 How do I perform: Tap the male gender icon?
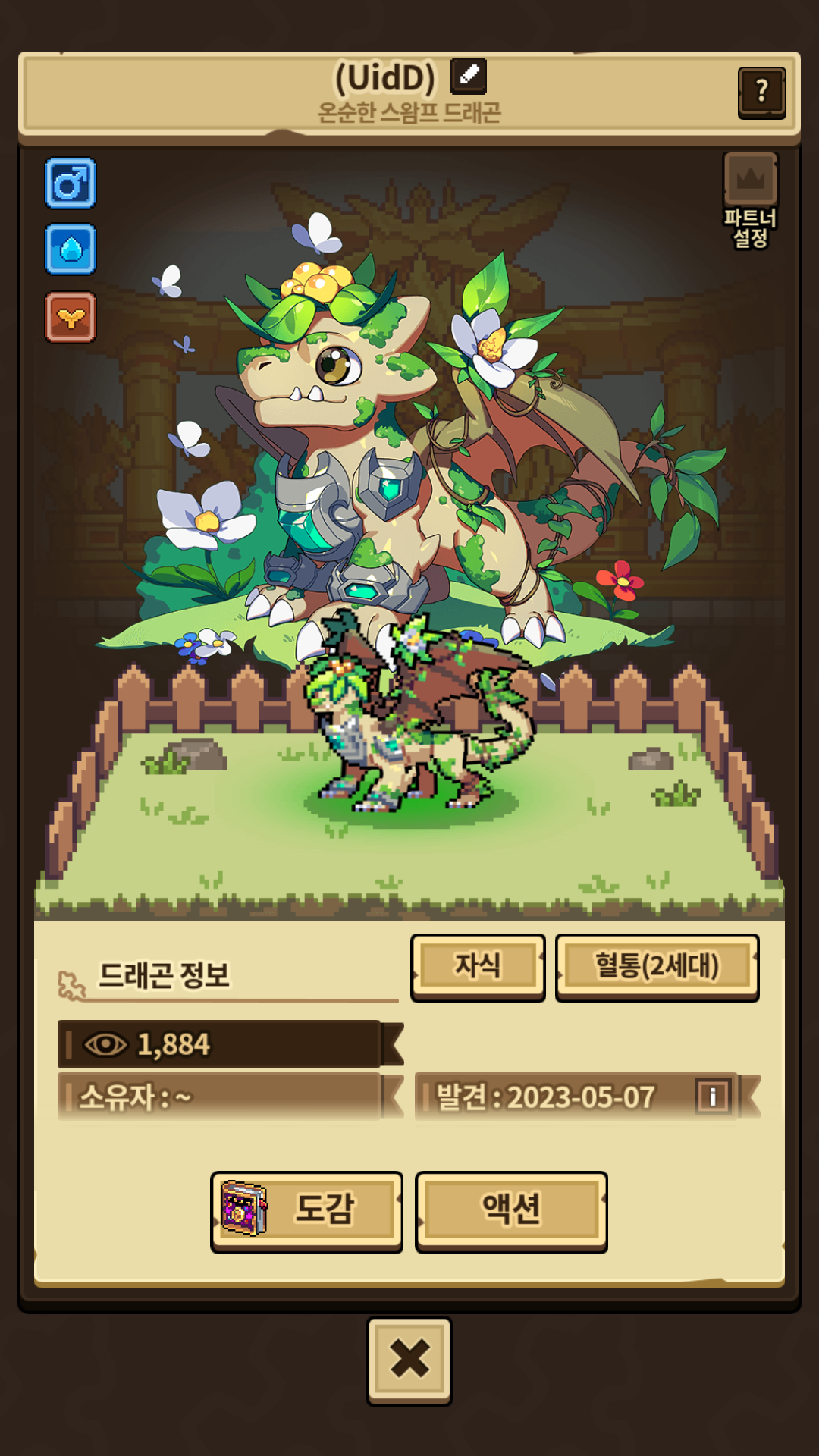71,184
